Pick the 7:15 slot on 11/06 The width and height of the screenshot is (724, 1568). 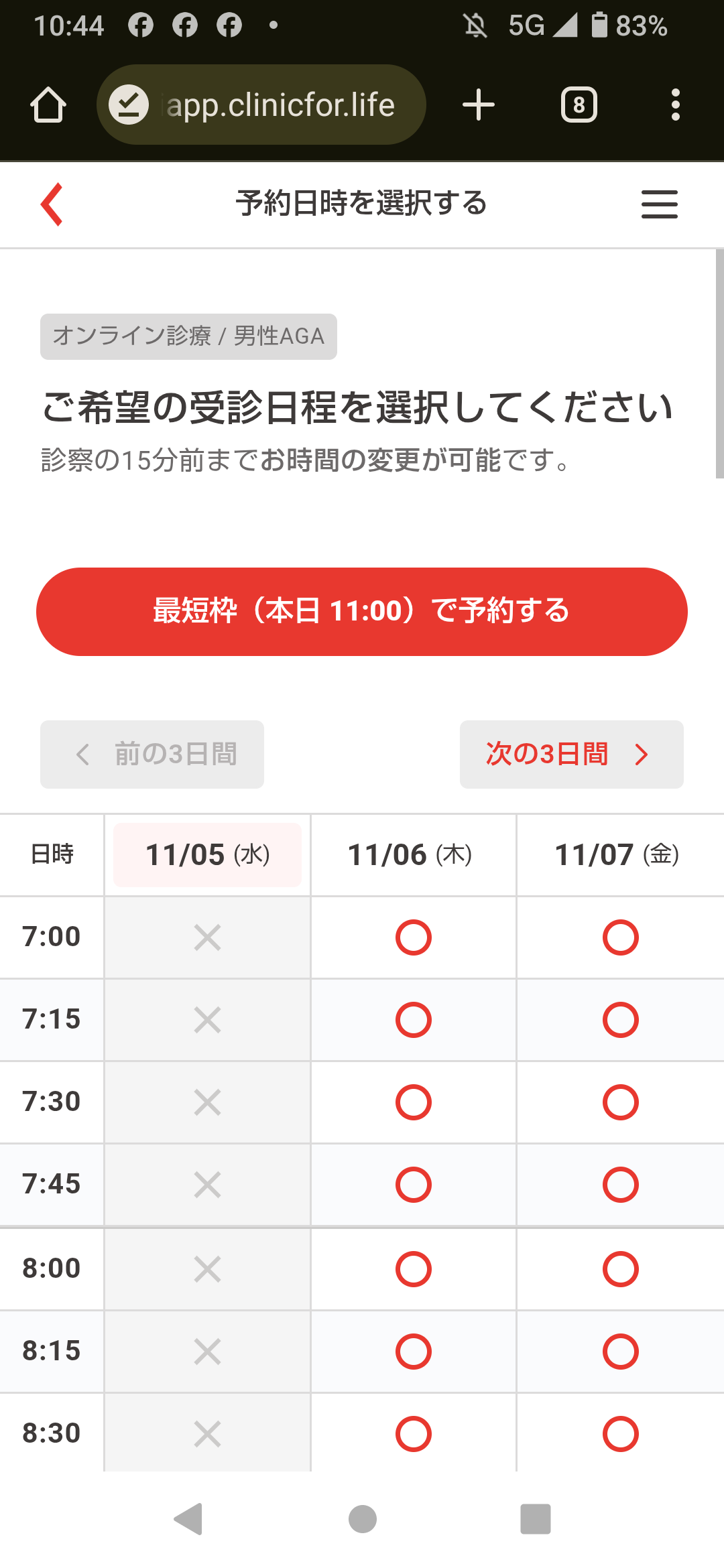coord(413,1019)
